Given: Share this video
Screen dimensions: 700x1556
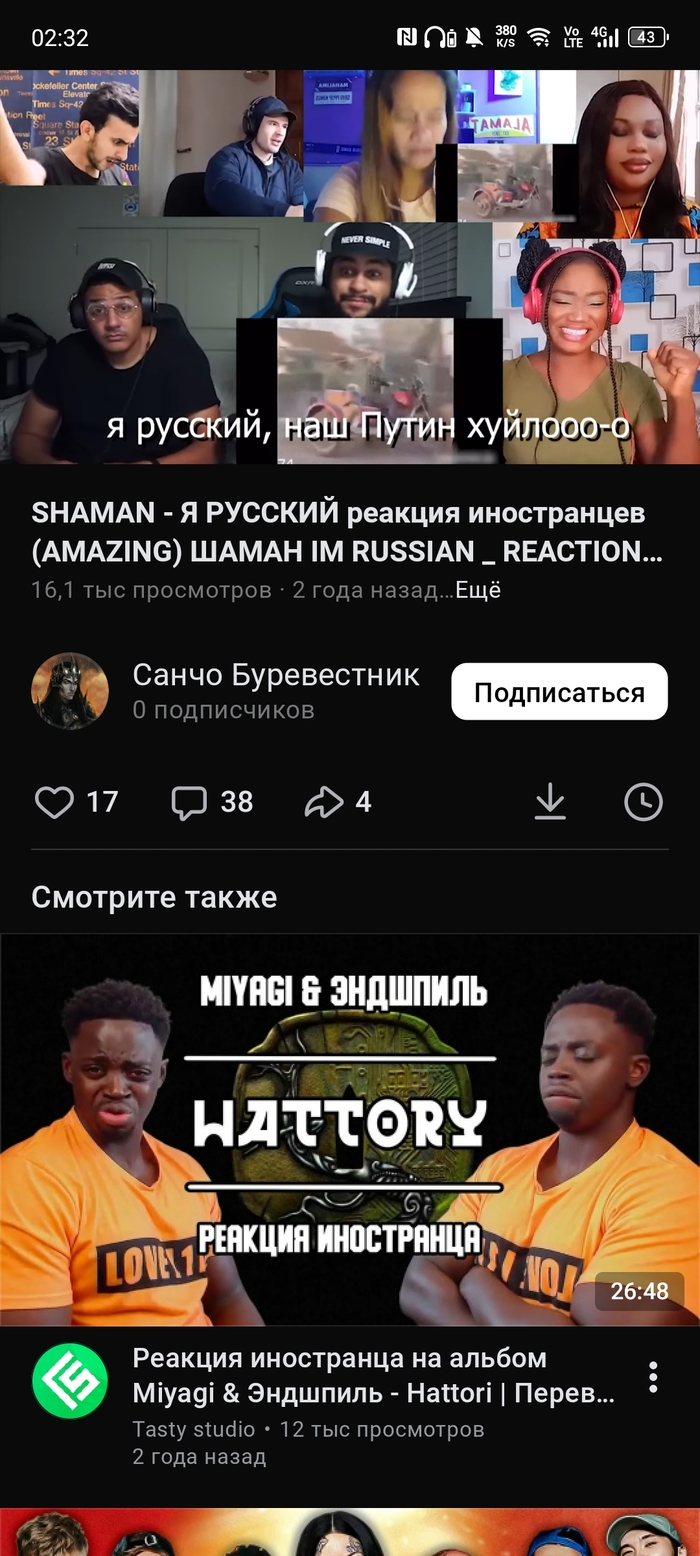Looking at the screenshot, I should [x=324, y=802].
